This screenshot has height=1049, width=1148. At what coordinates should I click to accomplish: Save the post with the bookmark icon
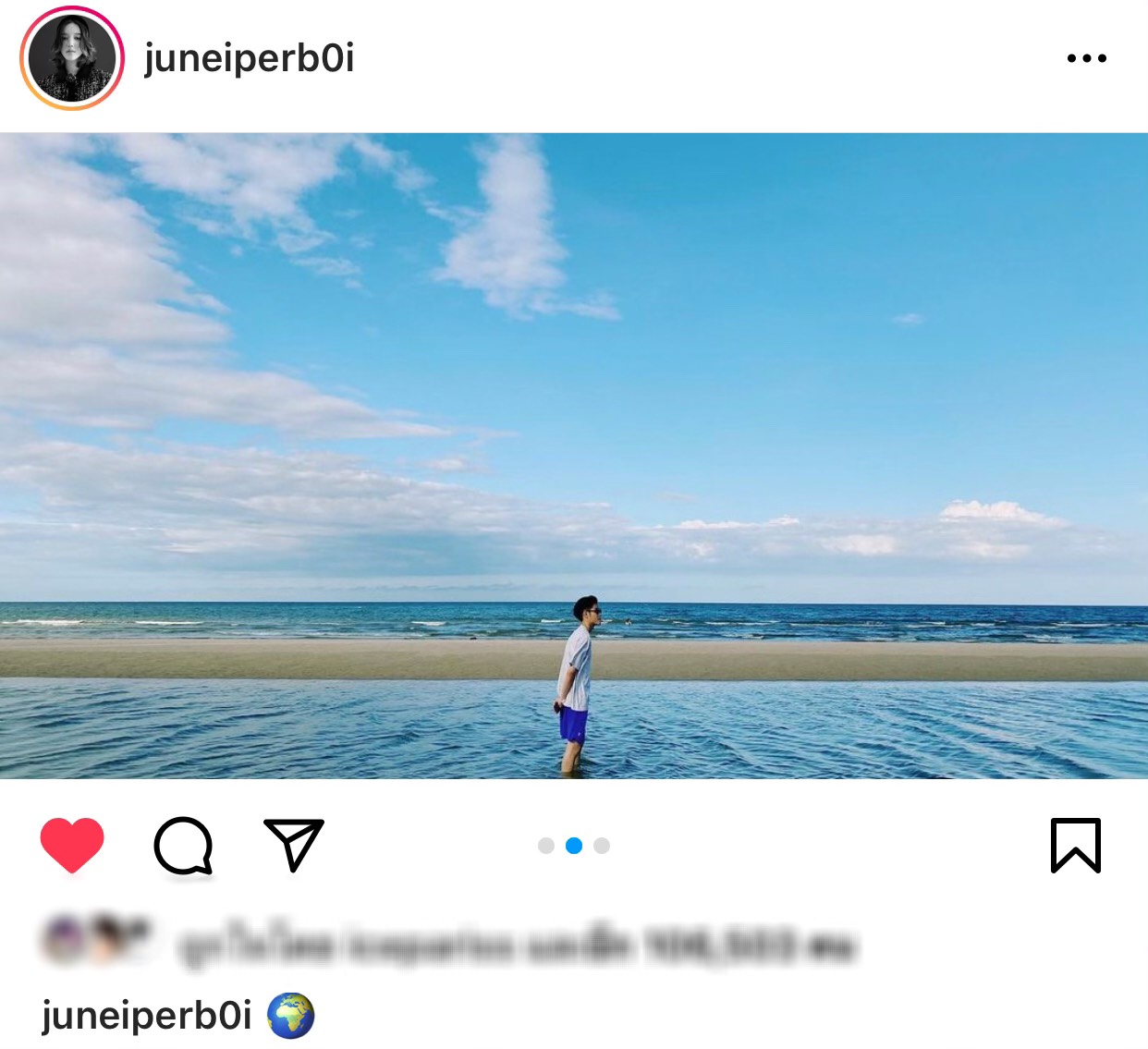[x=1075, y=845]
